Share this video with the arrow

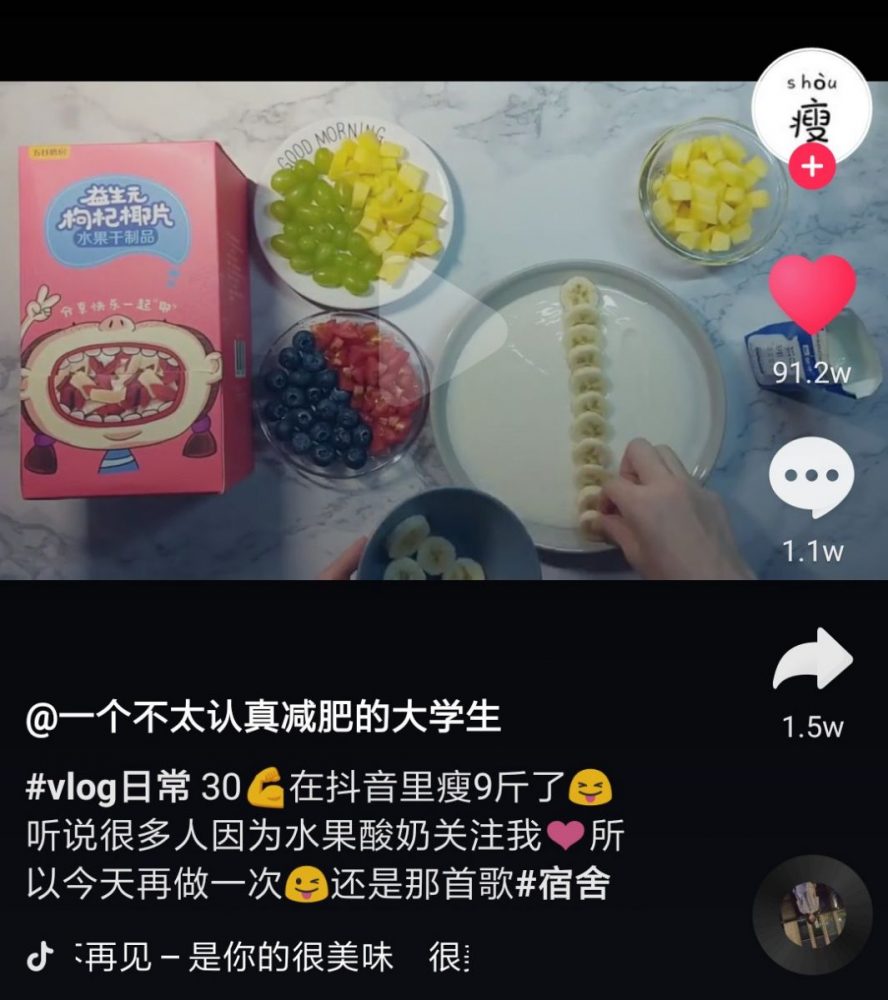[811, 660]
